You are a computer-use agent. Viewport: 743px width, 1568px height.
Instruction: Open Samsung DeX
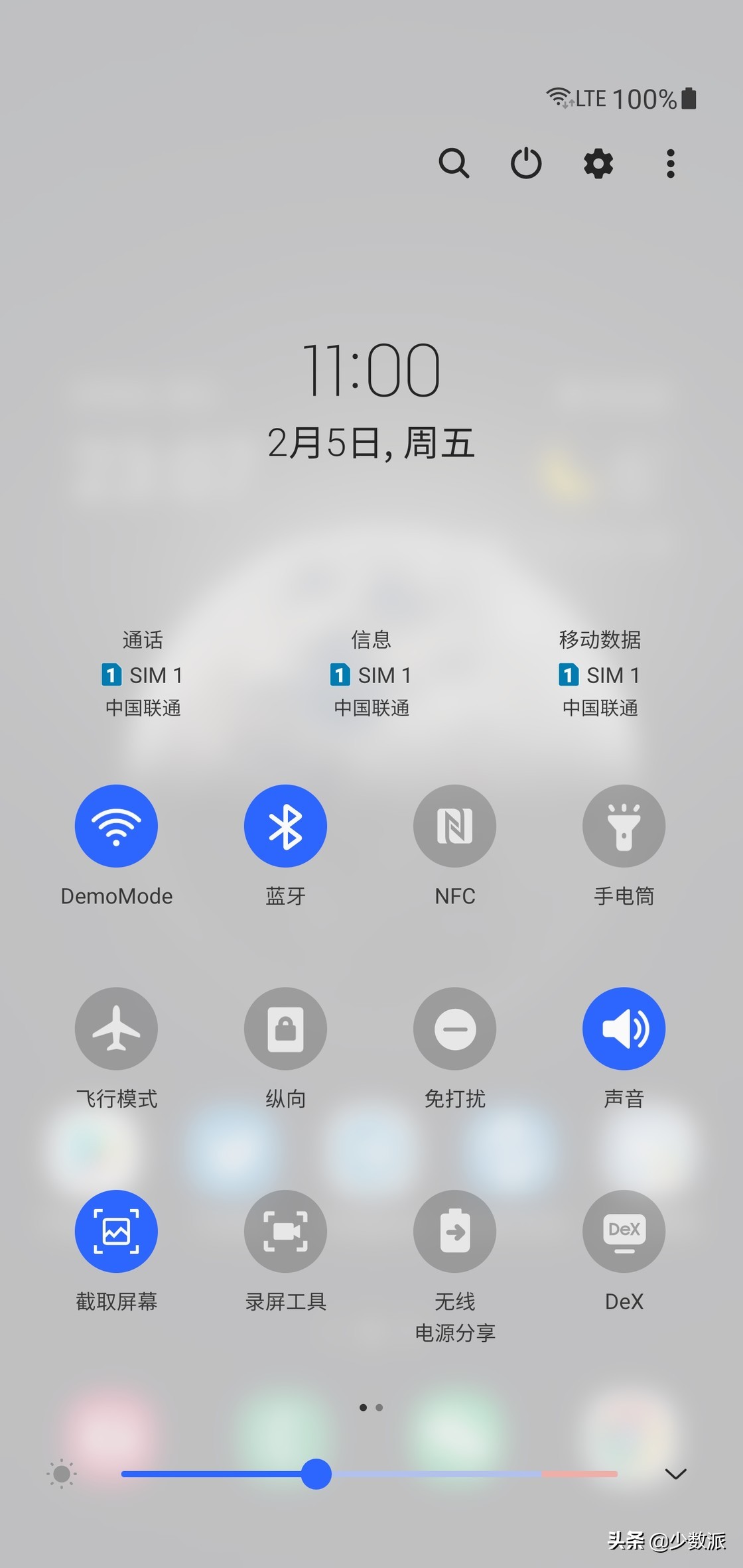pos(624,1231)
